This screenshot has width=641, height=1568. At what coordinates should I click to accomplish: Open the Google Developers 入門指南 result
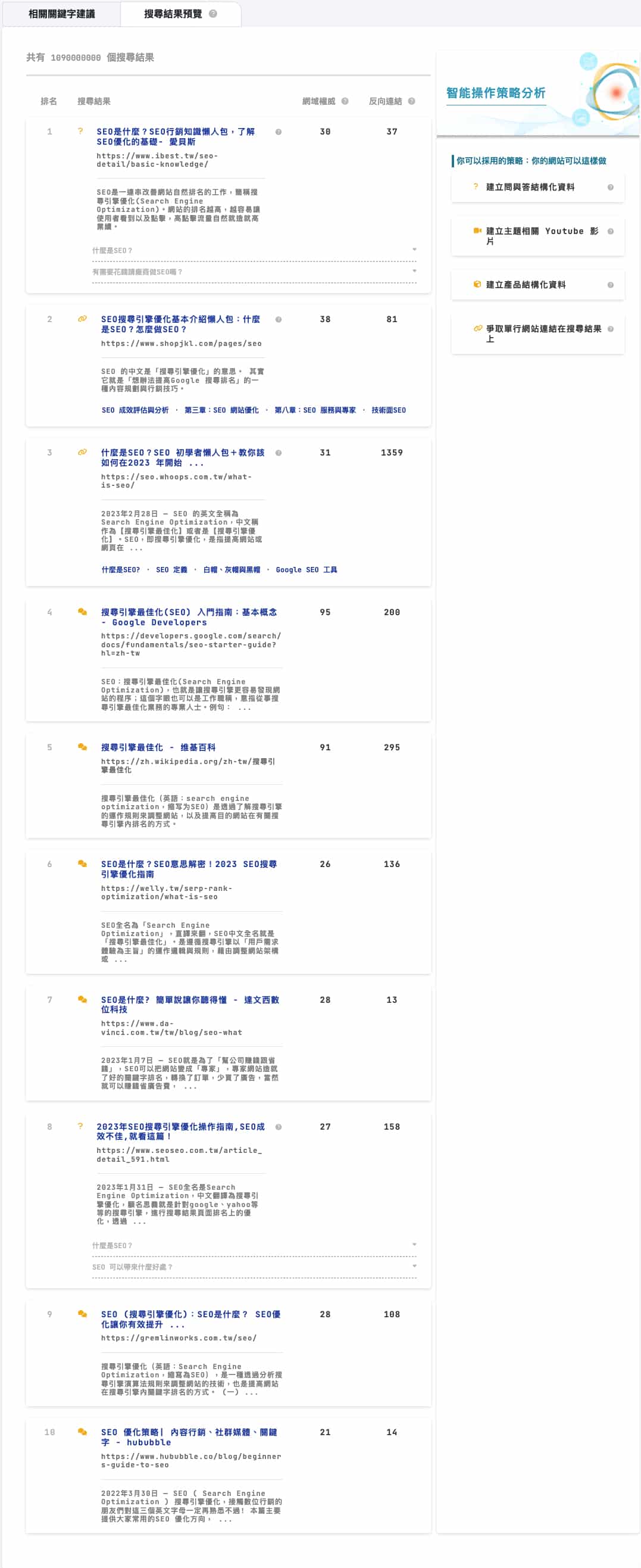(x=189, y=616)
